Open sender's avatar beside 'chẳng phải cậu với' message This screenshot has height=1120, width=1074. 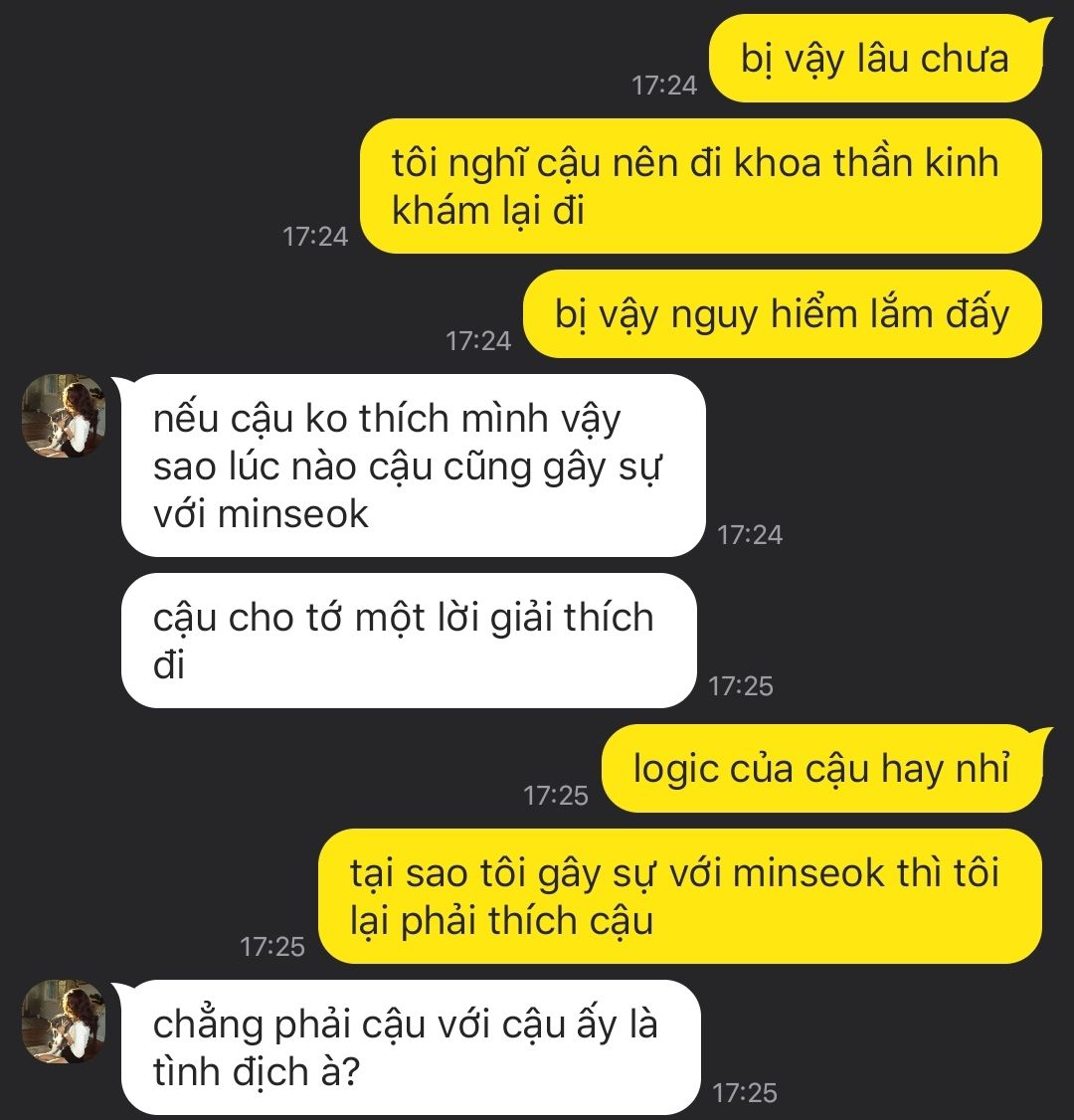pos(63,1022)
